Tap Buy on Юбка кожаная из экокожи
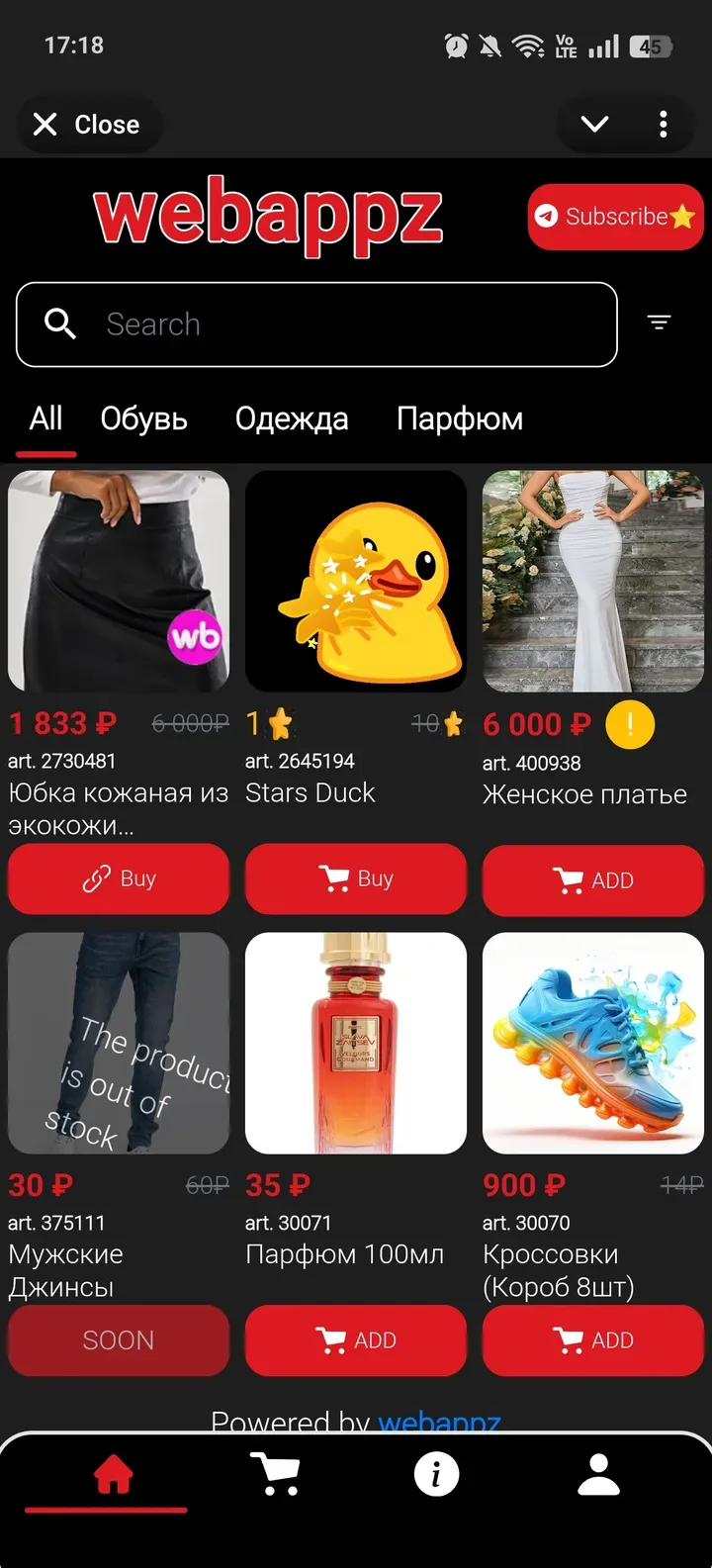Viewport: 712px width, 1568px height. (x=119, y=878)
